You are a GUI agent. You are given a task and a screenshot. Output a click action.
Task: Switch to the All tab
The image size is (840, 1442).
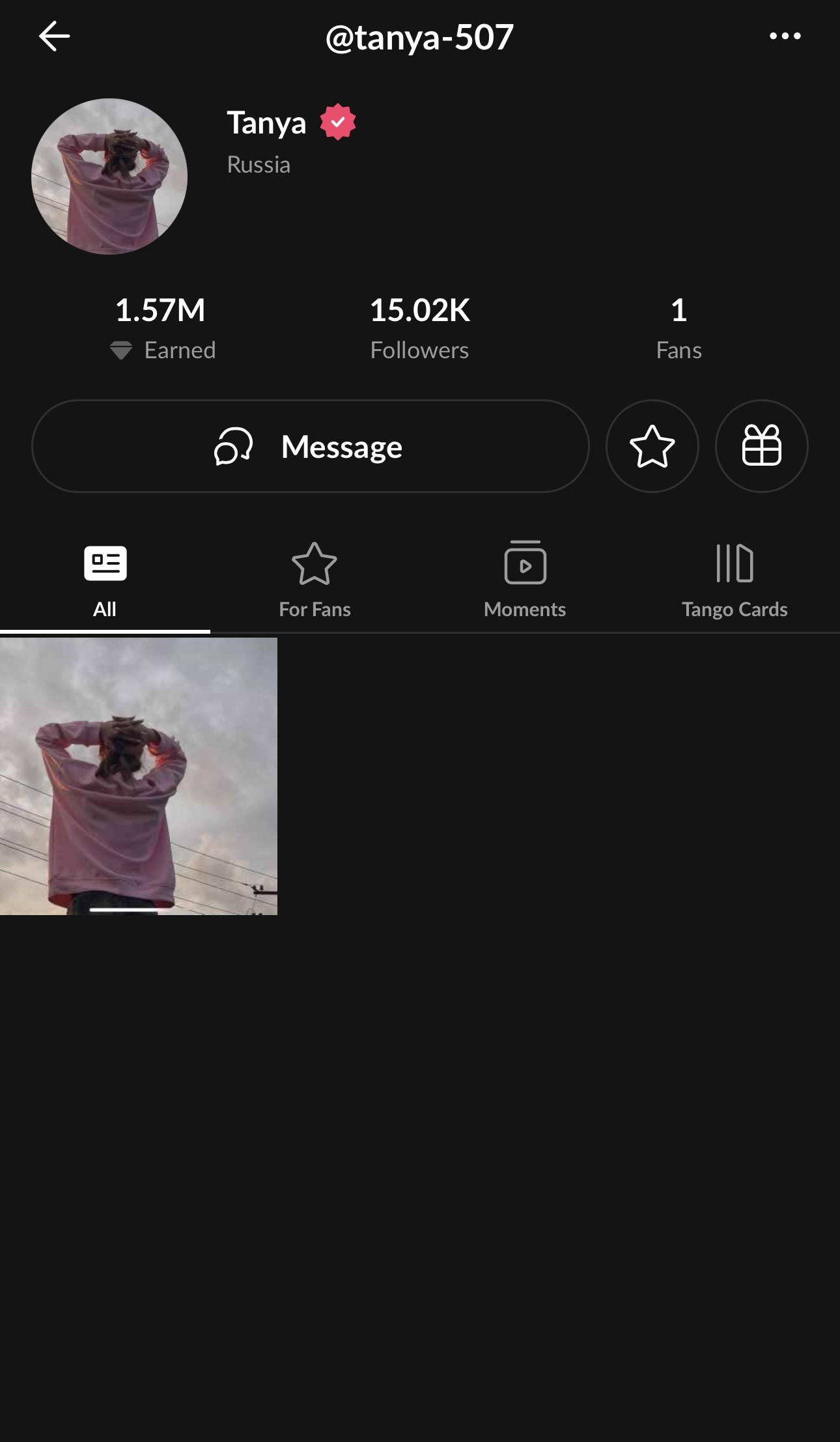105,580
